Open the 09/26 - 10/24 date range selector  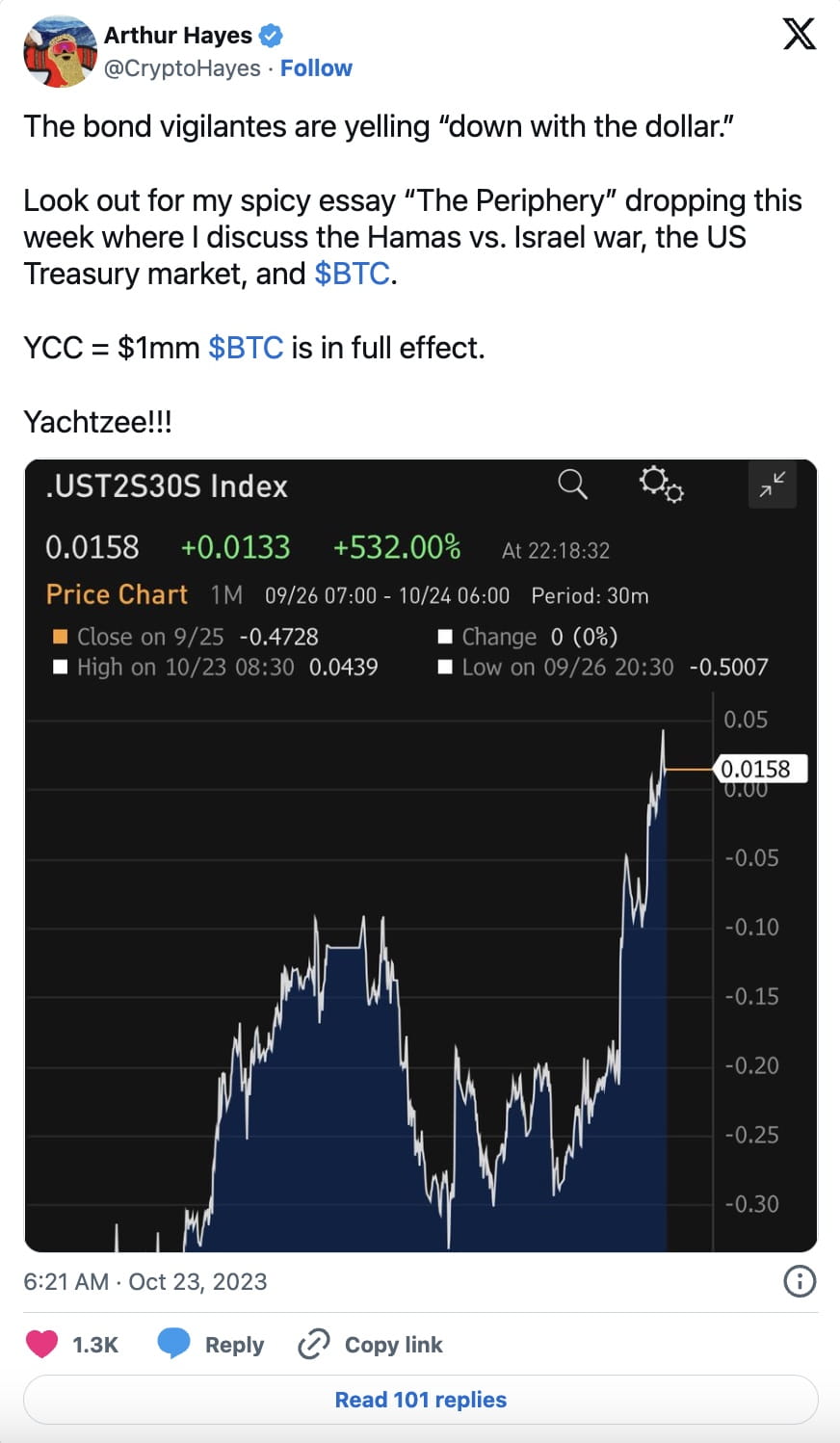pyautogui.click(x=384, y=595)
